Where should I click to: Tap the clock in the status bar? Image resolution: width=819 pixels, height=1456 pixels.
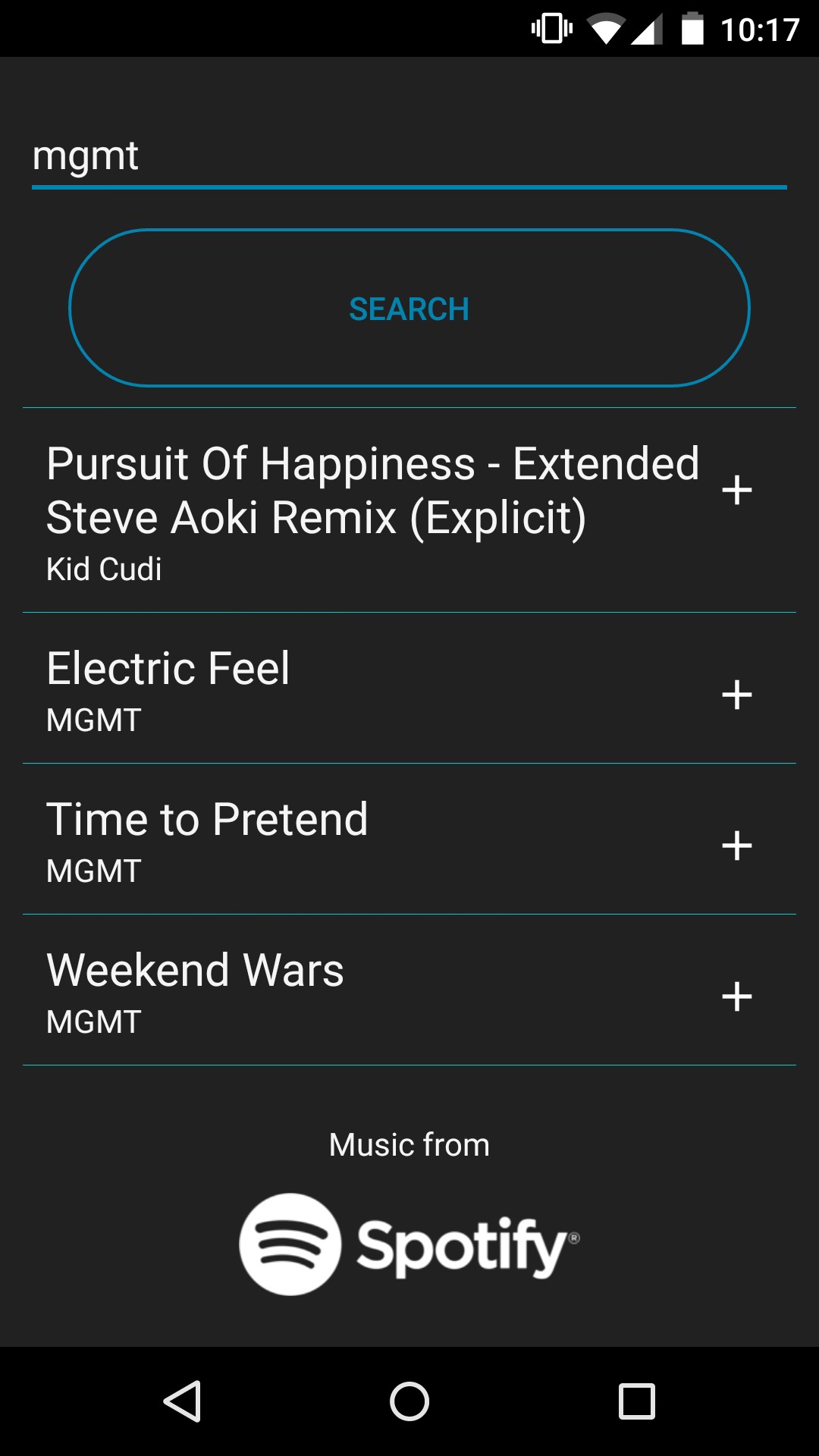[758, 27]
